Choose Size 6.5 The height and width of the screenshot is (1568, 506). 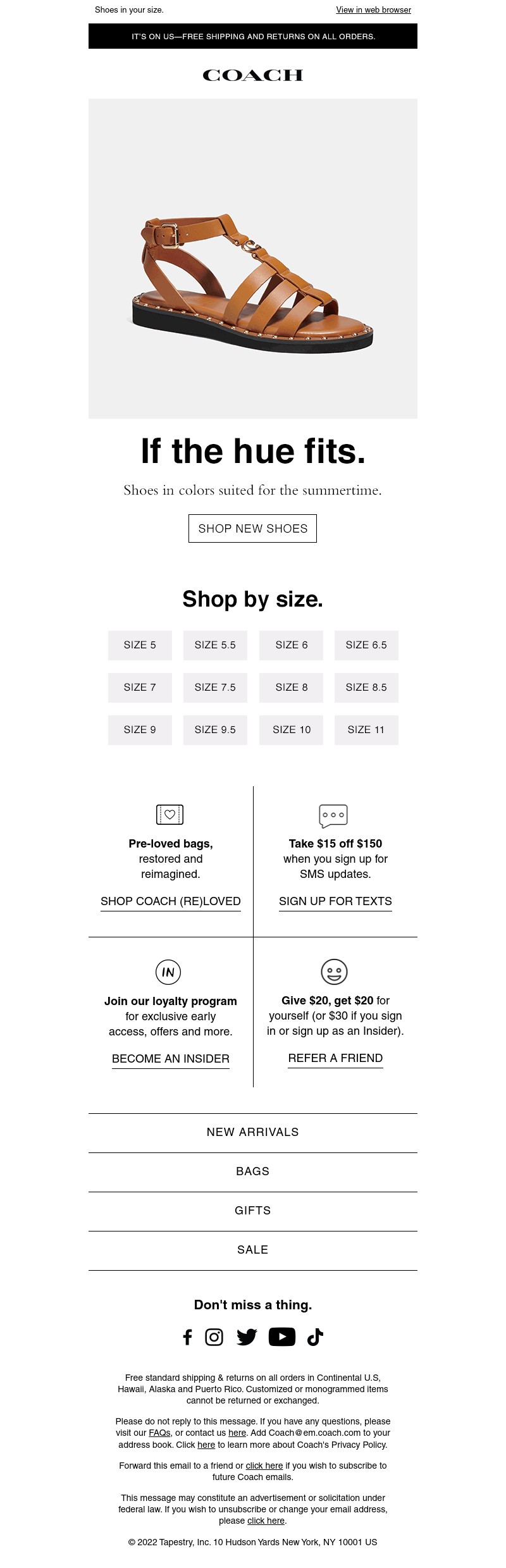point(366,645)
